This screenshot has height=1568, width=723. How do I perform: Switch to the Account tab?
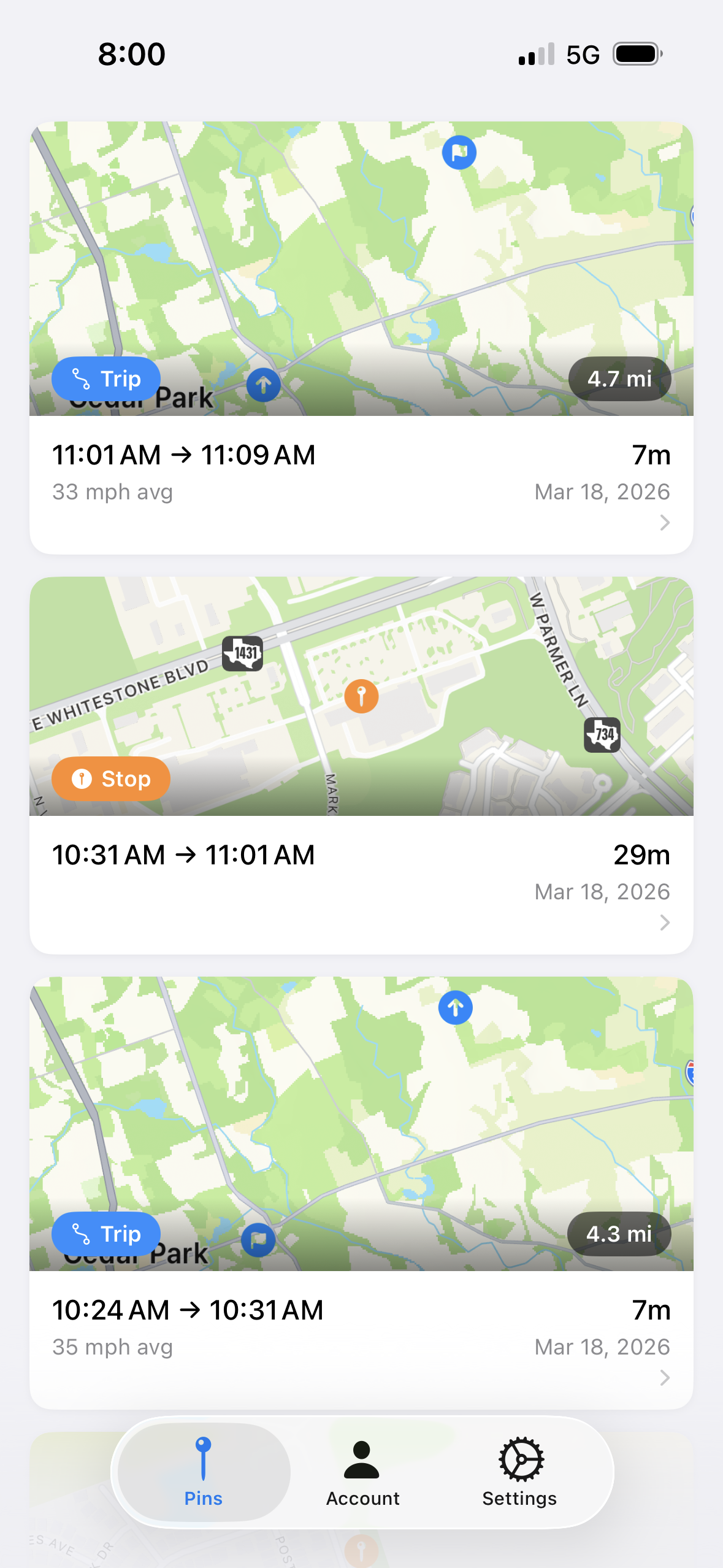362,1472
